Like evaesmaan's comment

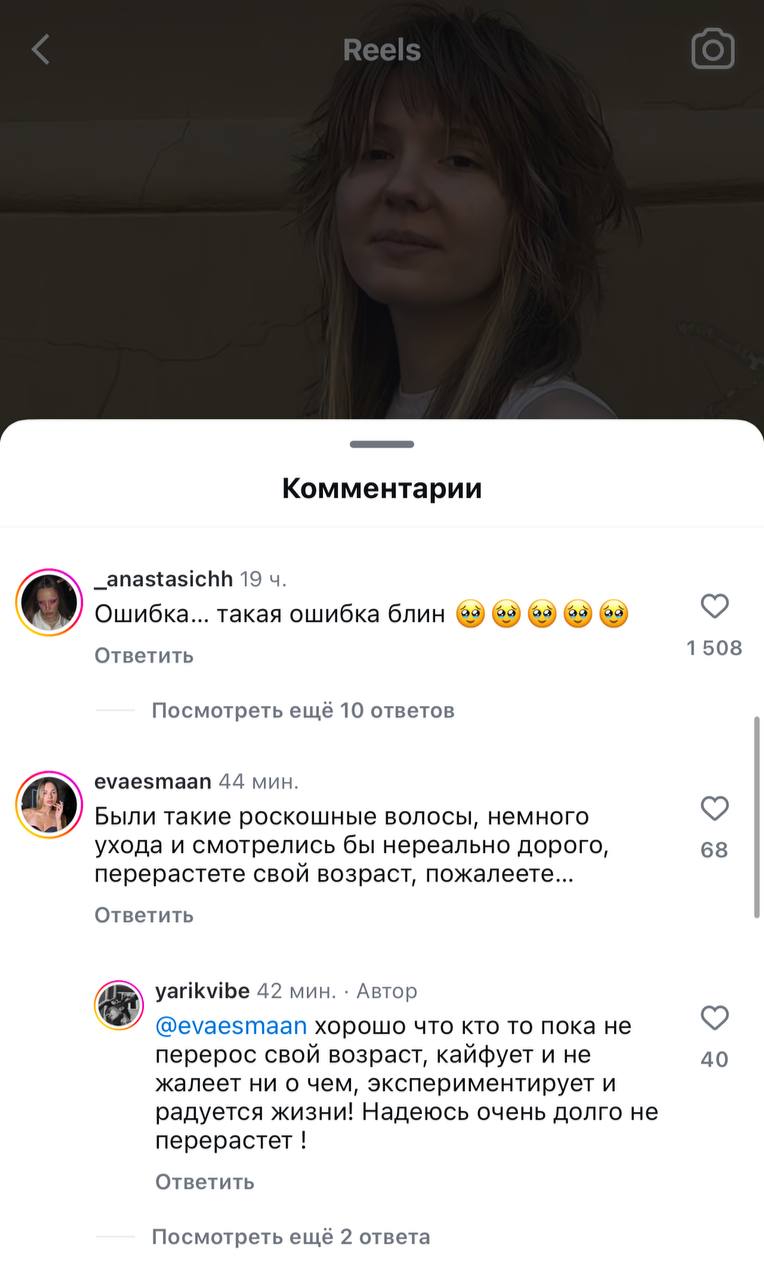(x=714, y=808)
